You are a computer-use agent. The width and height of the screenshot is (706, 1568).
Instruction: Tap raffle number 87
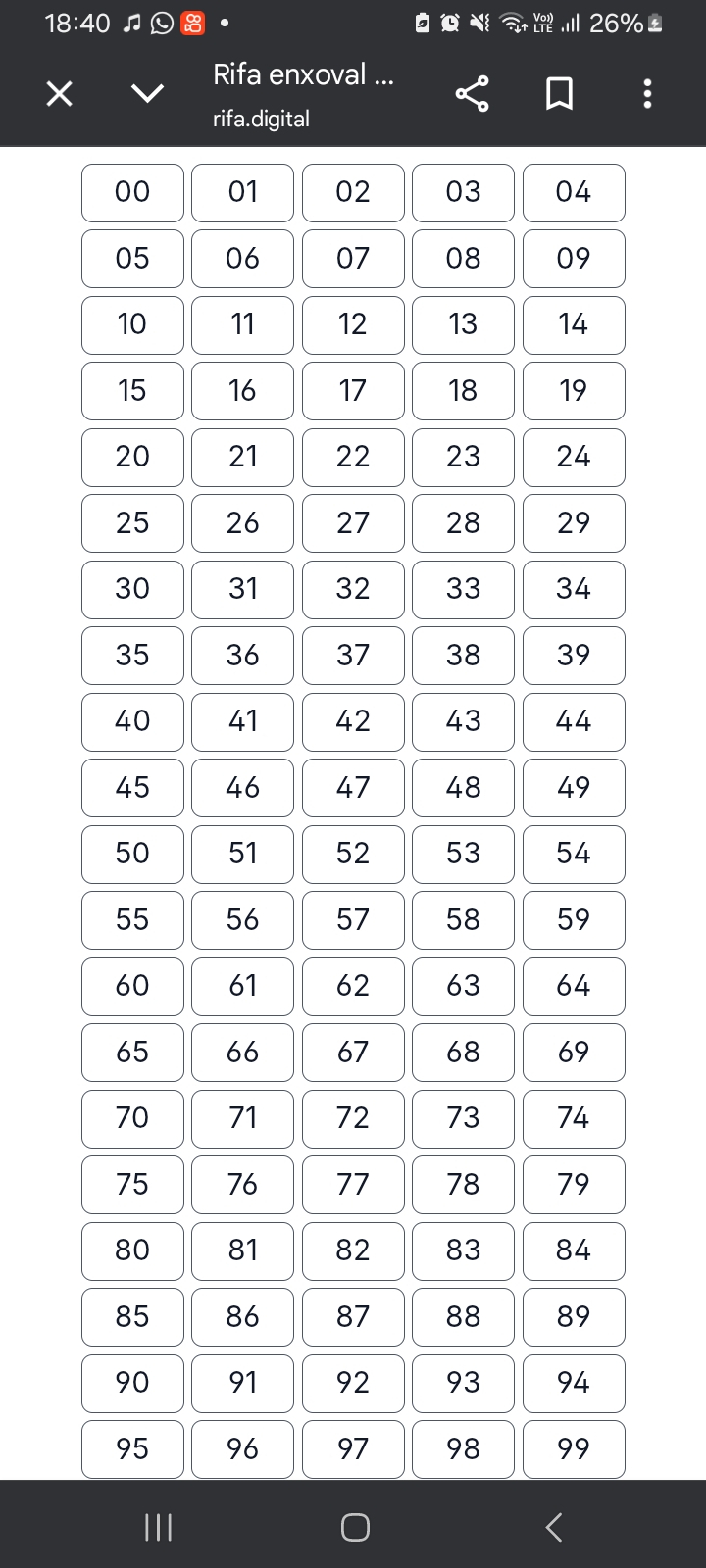(353, 1316)
